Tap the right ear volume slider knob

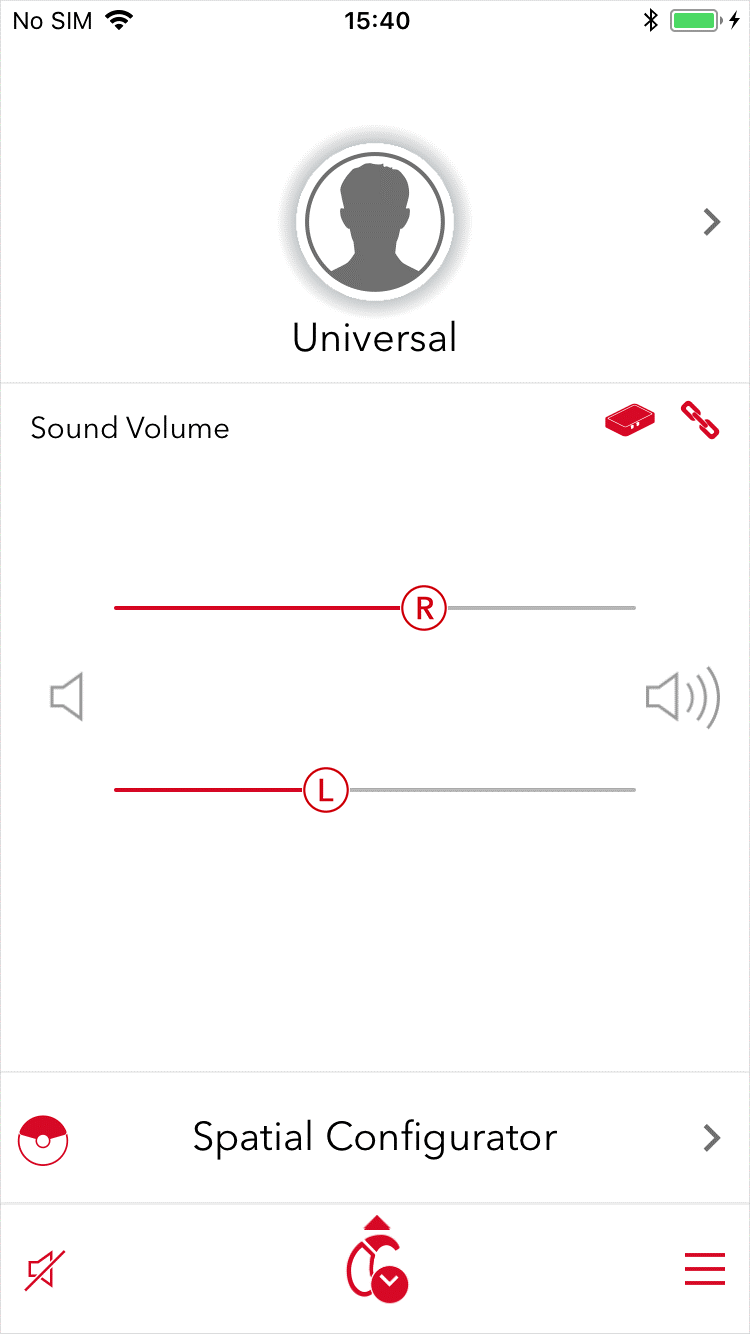tap(424, 608)
